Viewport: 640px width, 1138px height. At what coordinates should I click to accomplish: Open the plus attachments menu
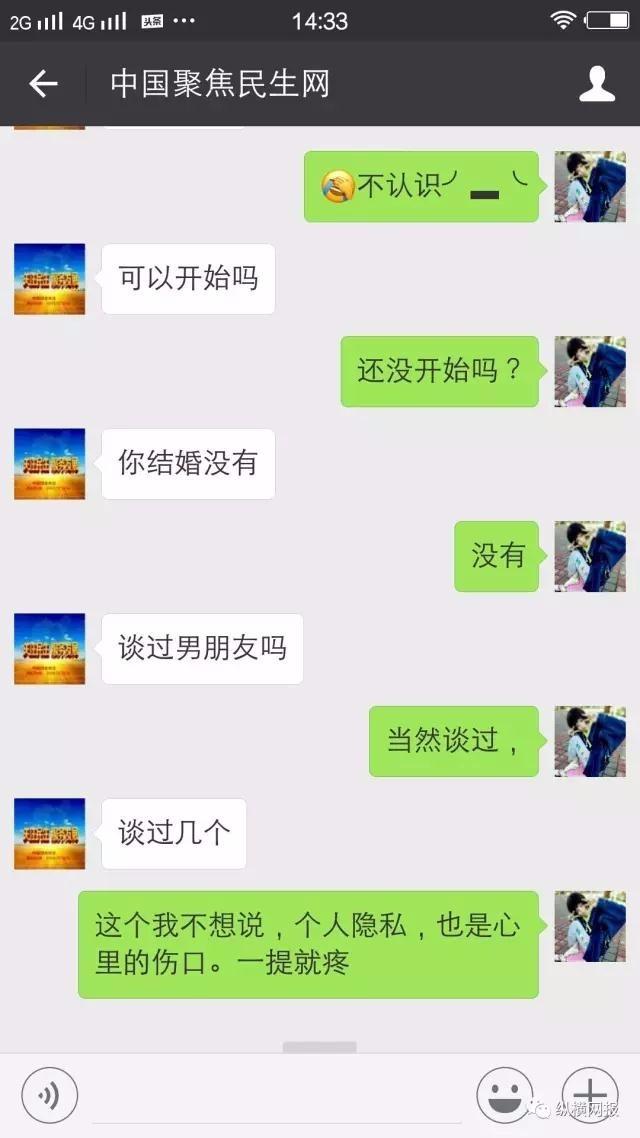tap(589, 1095)
